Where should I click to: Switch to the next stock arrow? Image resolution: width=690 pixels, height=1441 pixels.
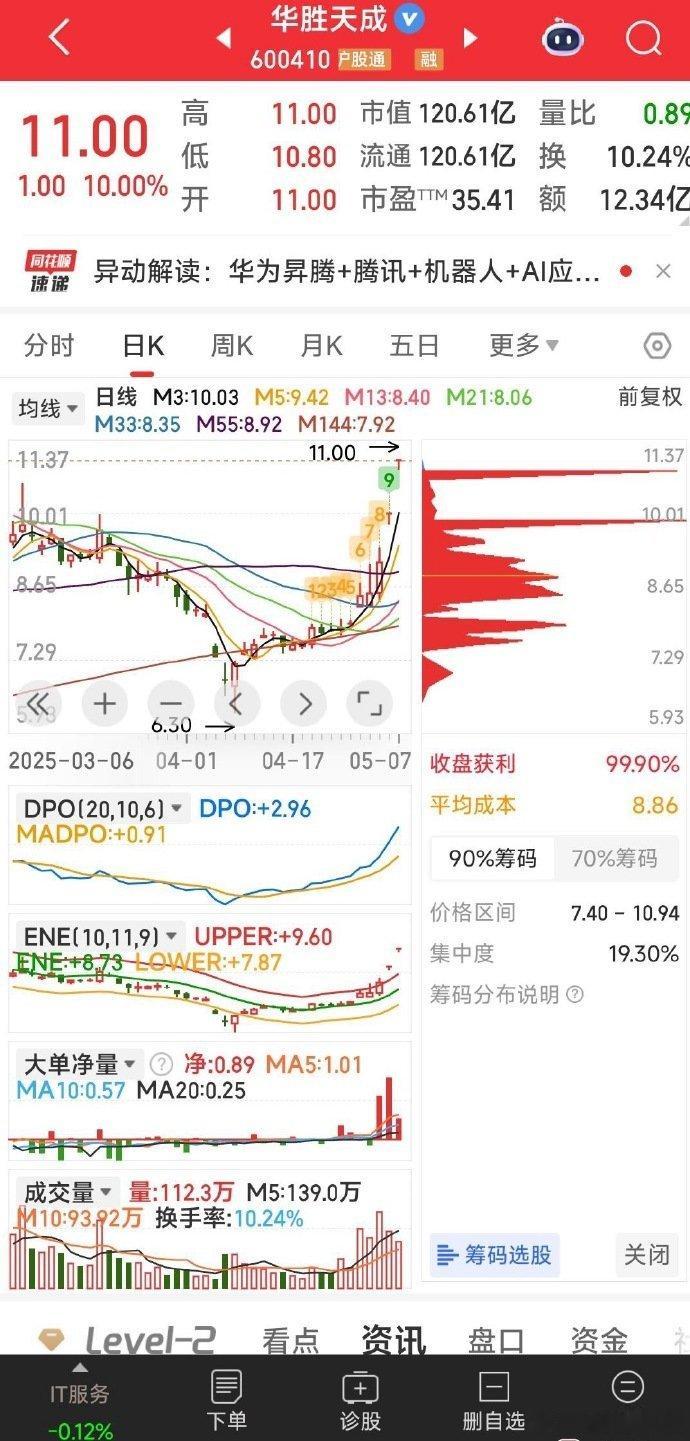470,39
